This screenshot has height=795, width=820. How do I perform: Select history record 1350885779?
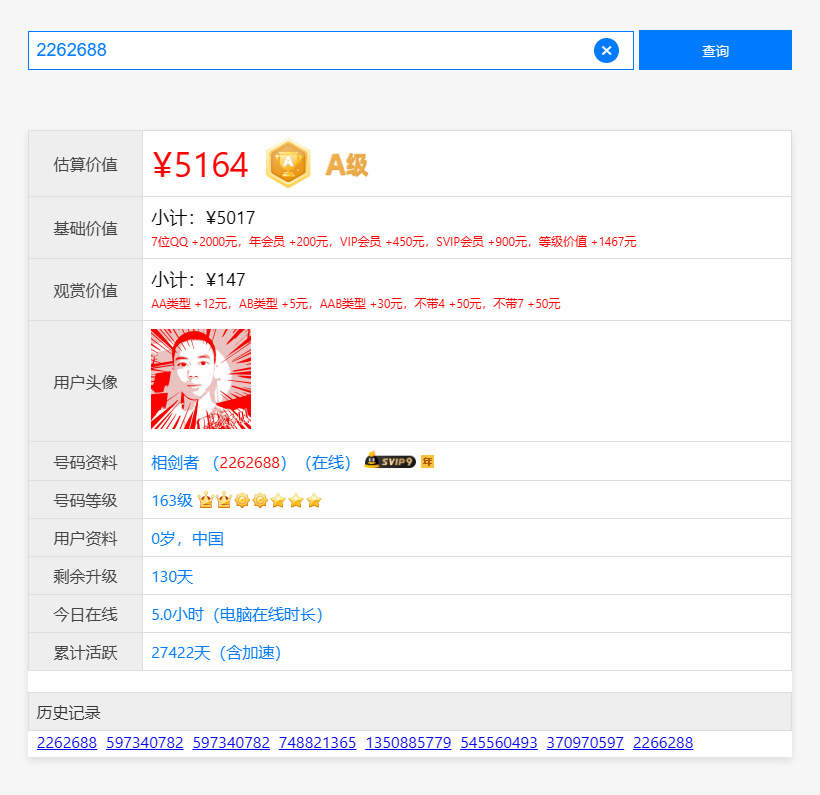[408, 743]
